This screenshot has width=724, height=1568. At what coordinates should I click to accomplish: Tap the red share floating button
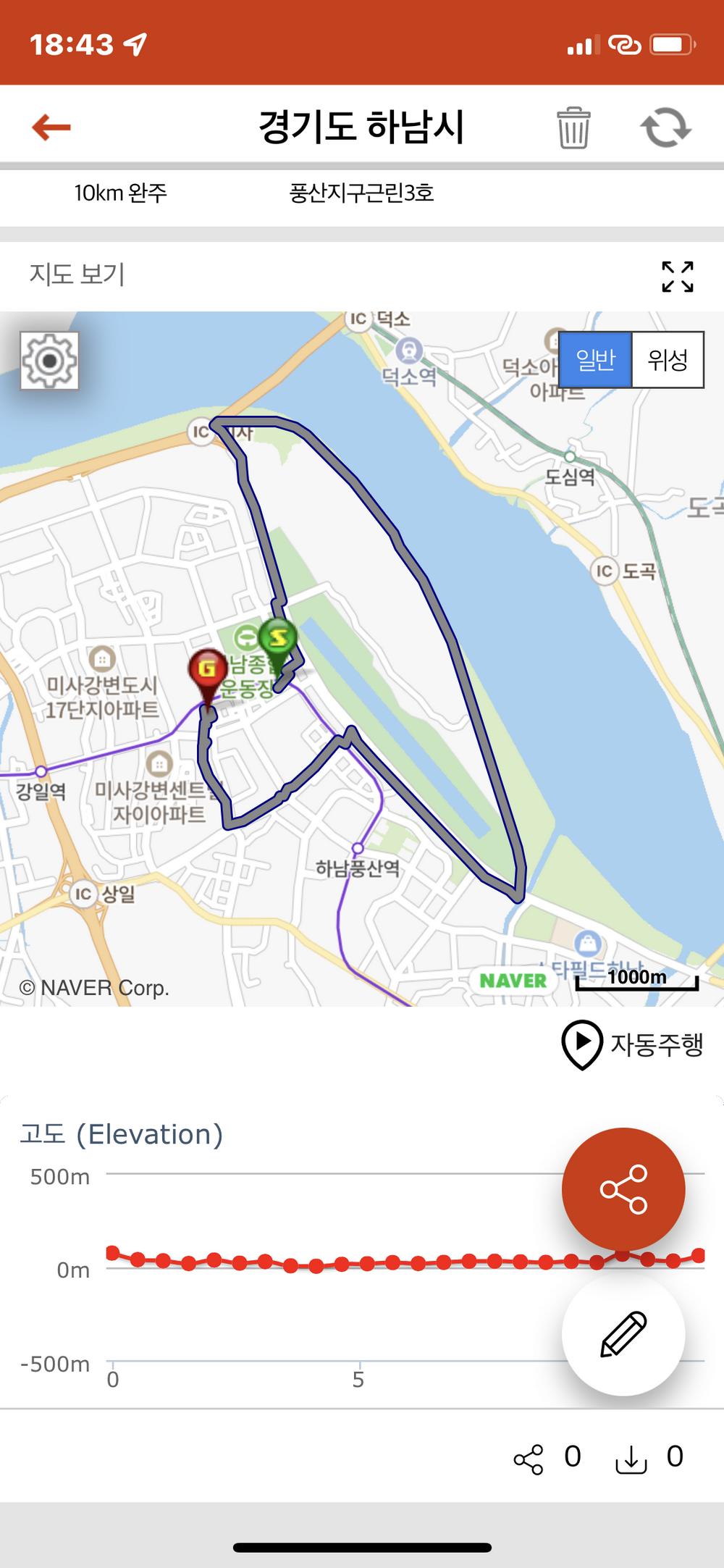click(x=623, y=1189)
